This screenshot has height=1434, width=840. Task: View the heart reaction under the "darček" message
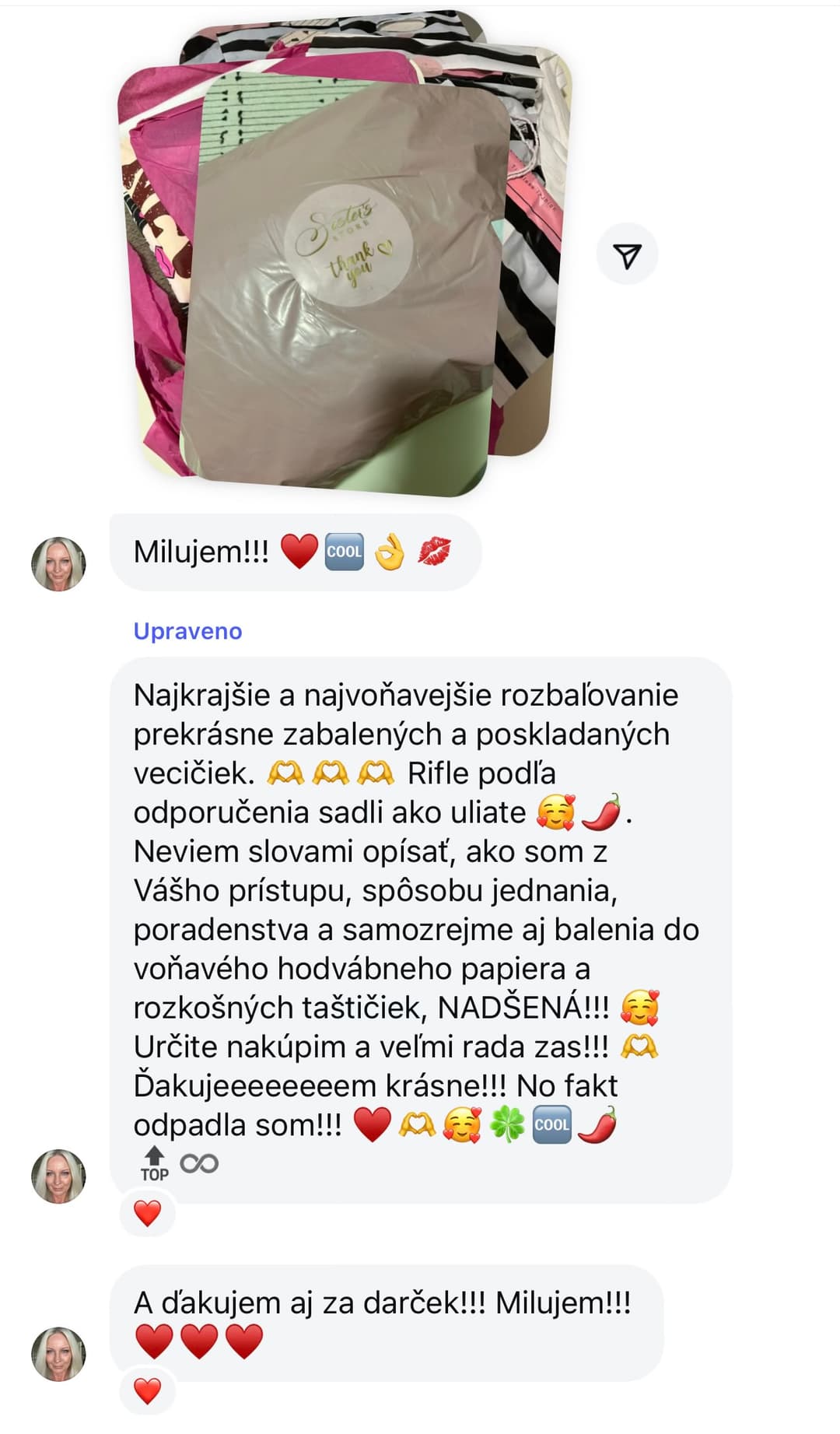(148, 1390)
